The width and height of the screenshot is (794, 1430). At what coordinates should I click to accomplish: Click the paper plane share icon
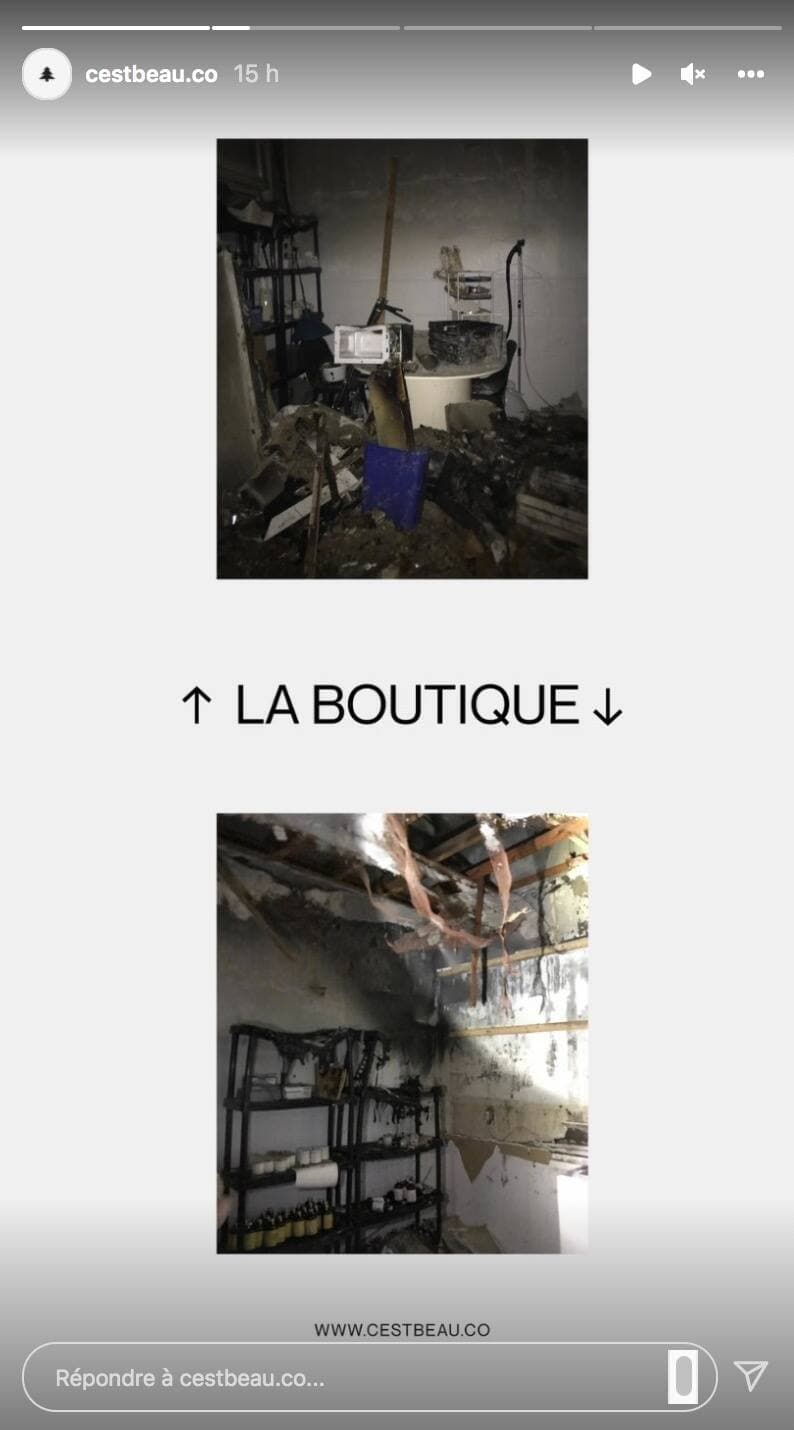click(751, 1376)
